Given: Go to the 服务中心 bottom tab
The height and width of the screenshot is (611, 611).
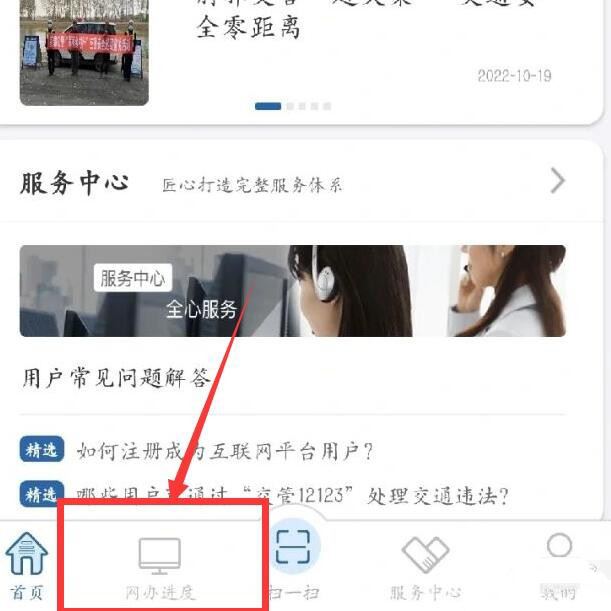Looking at the screenshot, I should coord(425,567).
